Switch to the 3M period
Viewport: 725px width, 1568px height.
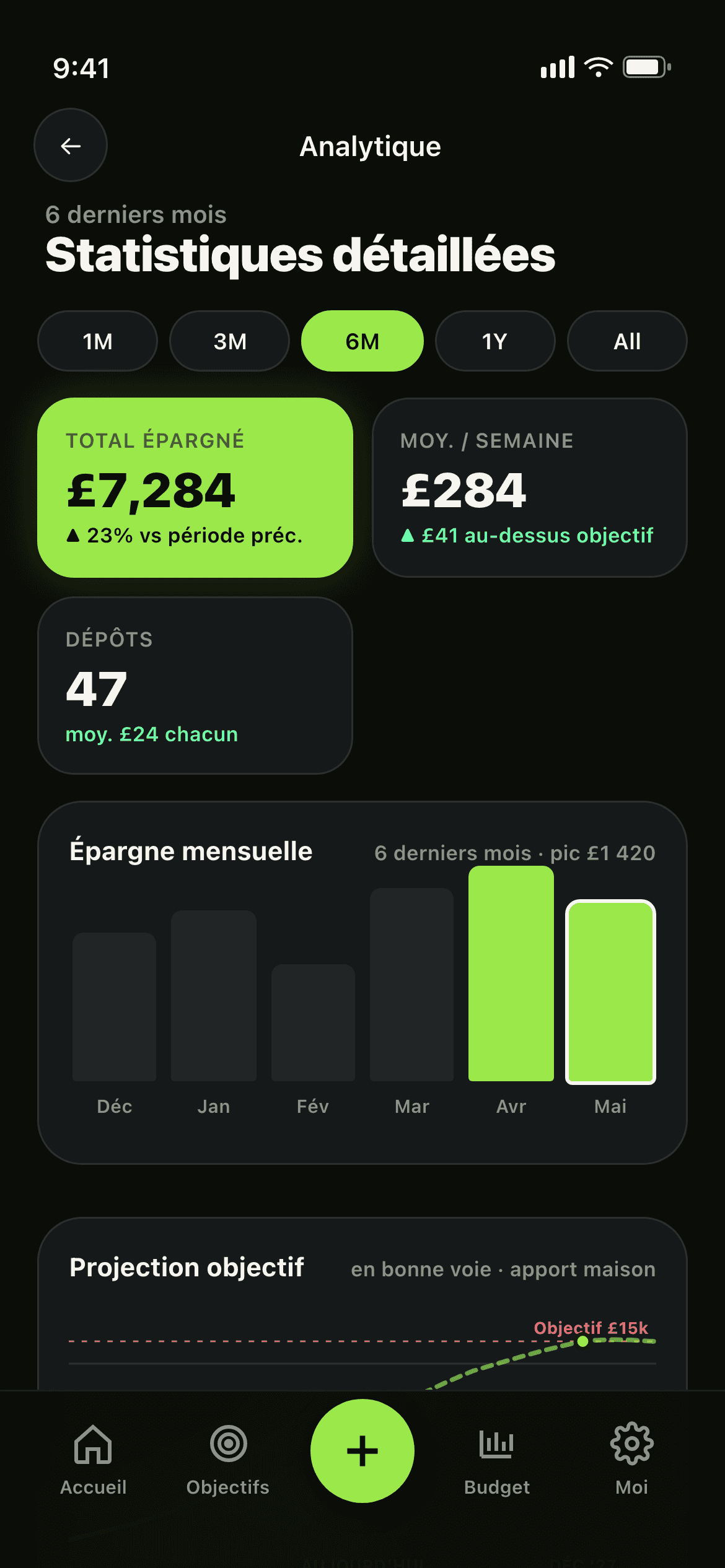[x=230, y=341]
